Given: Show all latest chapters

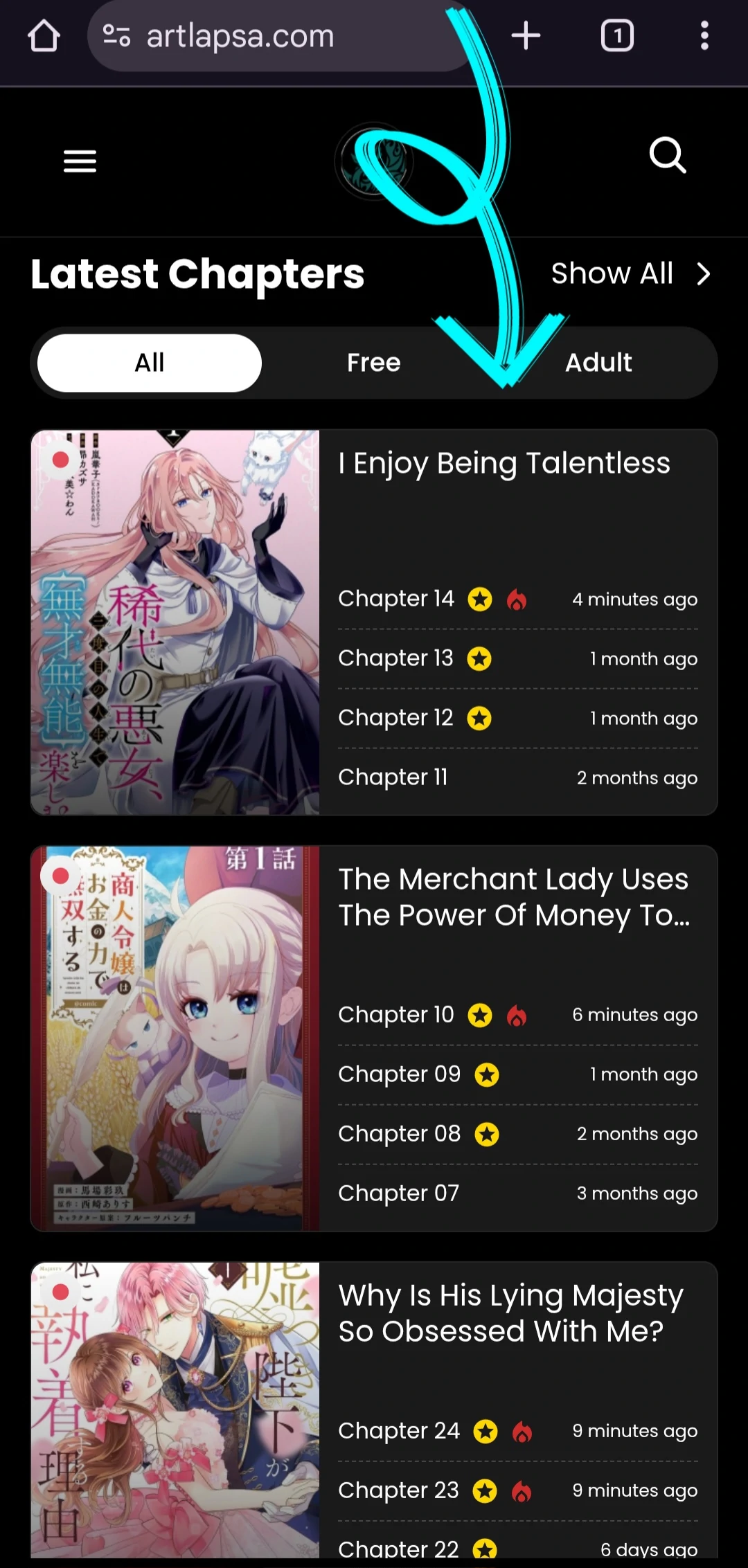Looking at the screenshot, I should (x=630, y=274).
